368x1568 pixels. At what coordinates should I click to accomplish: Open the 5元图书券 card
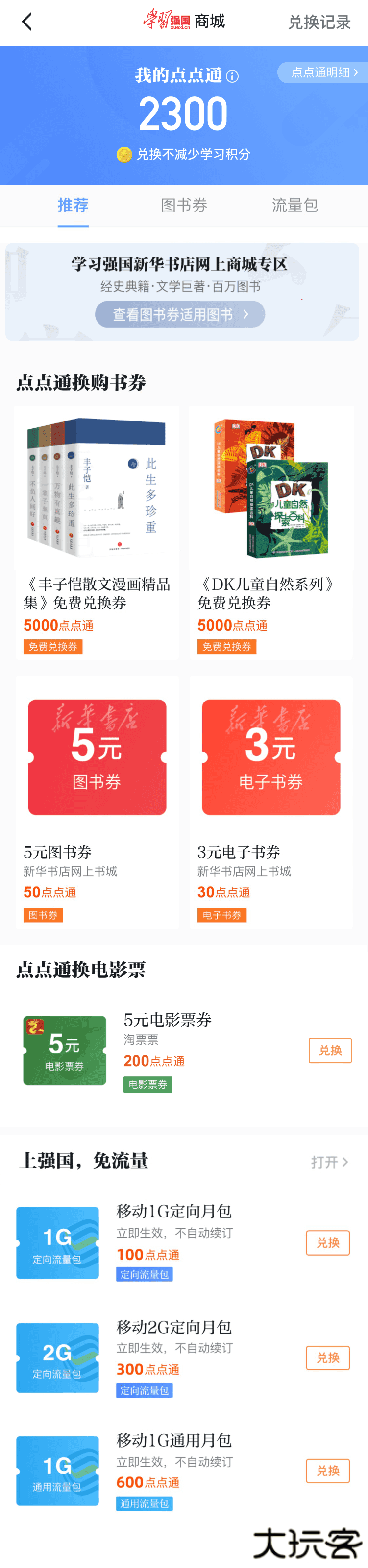(97, 801)
